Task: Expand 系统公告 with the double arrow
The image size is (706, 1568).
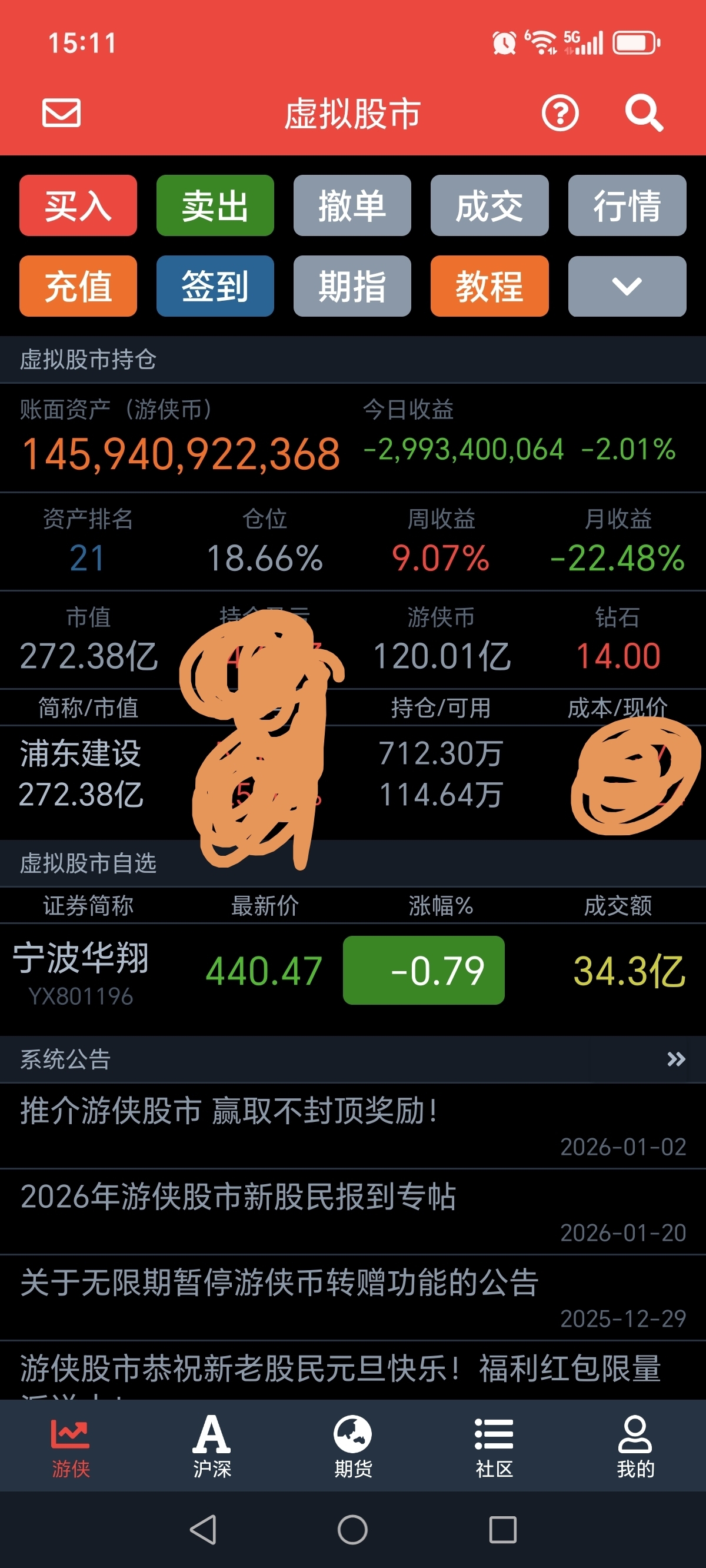Action: coord(675,1059)
